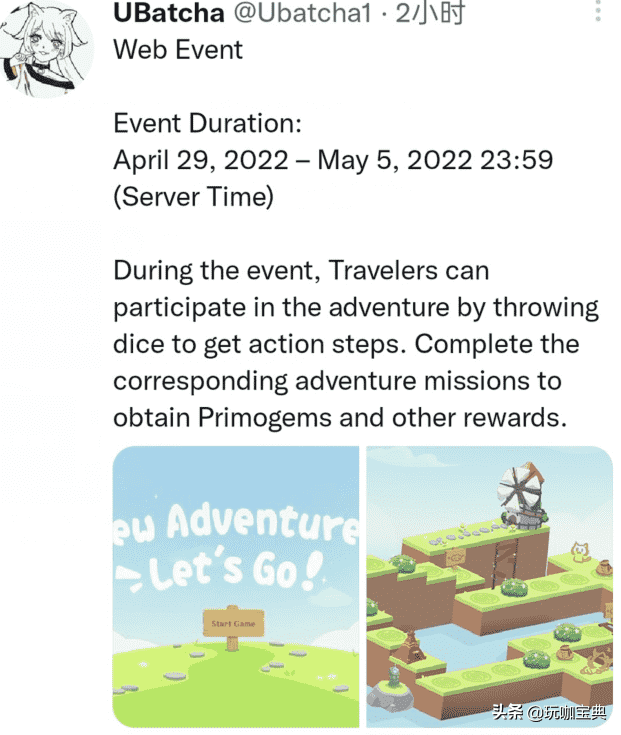621x735 pixels.
Task: View the game map image with windmill
Action: click(489, 586)
